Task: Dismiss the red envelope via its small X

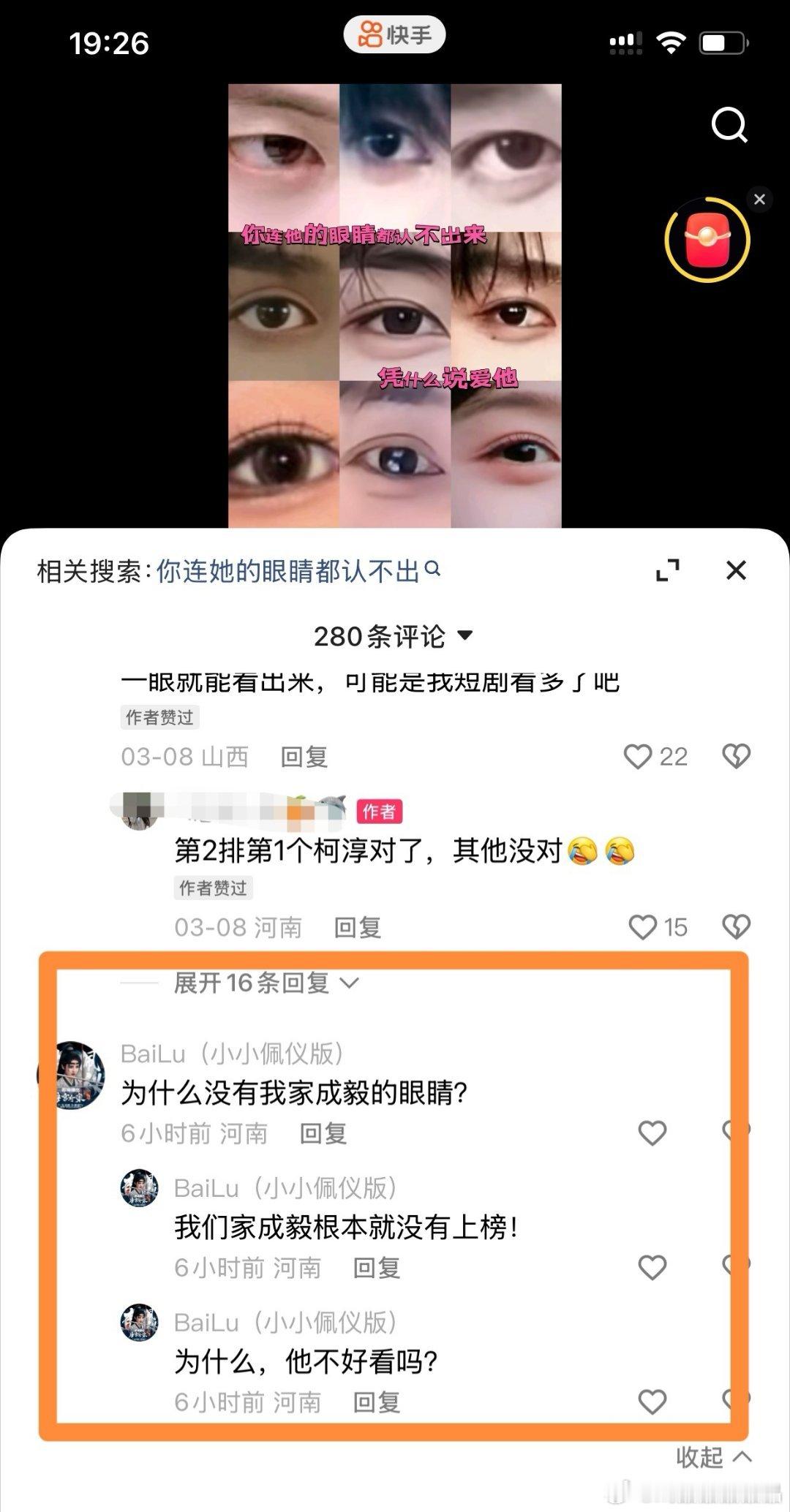Action: click(x=759, y=199)
